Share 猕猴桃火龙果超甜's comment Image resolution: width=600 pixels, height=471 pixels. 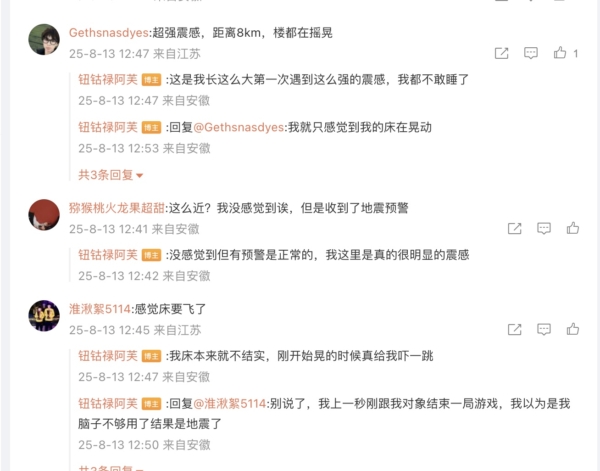[515, 229]
